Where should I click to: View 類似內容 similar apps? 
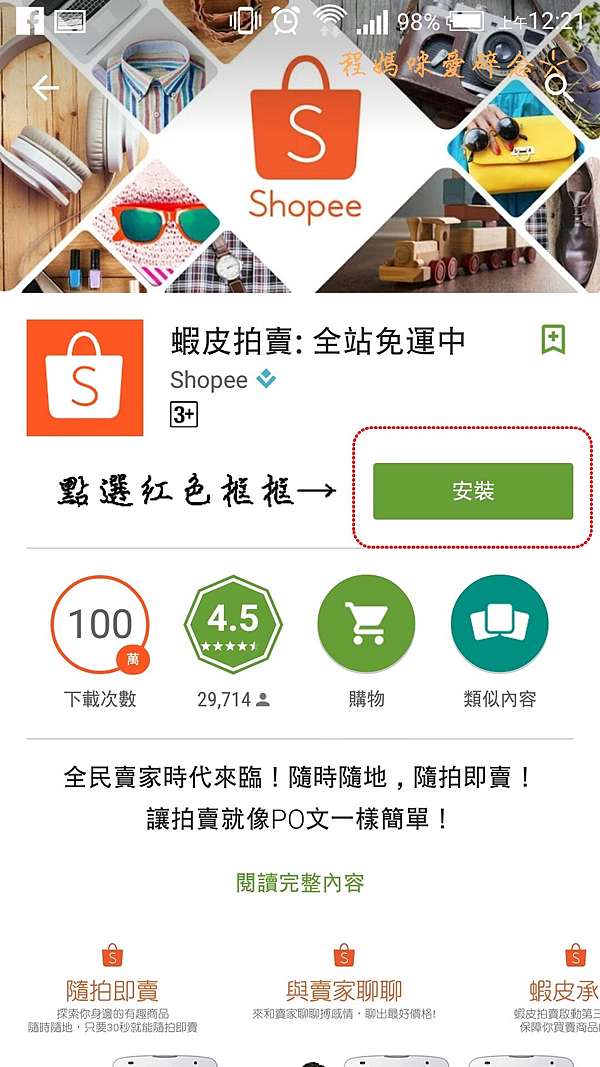[x=499, y=624]
